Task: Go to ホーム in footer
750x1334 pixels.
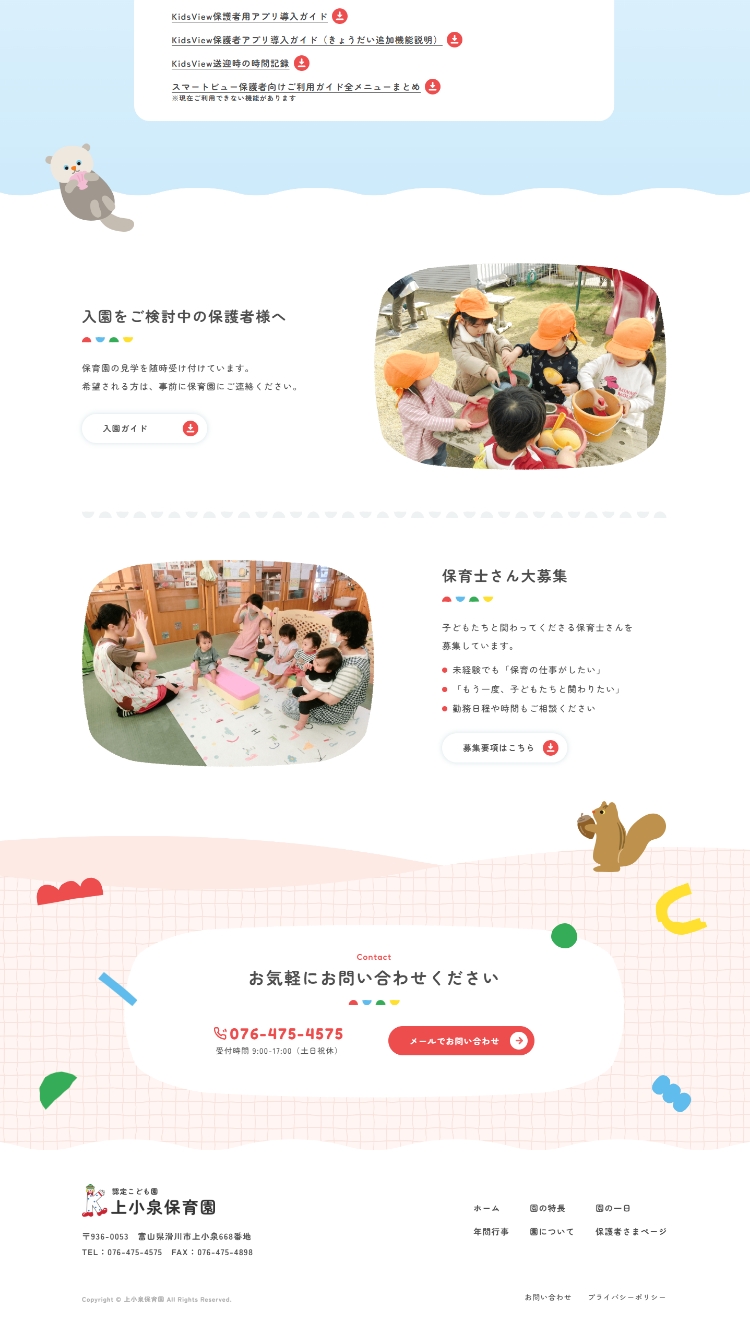Action: tap(486, 1208)
